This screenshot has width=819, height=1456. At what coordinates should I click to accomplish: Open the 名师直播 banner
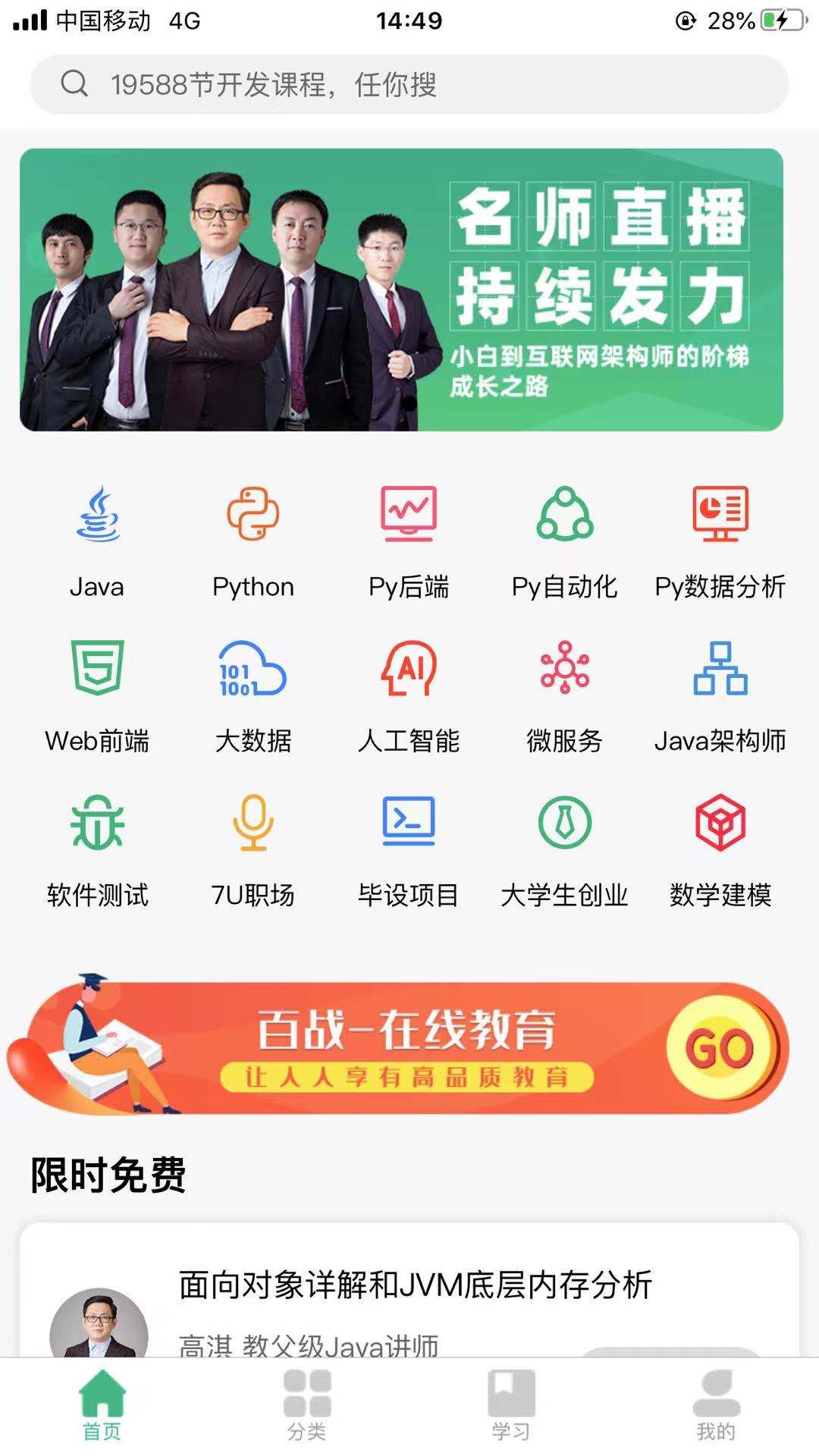(x=401, y=290)
